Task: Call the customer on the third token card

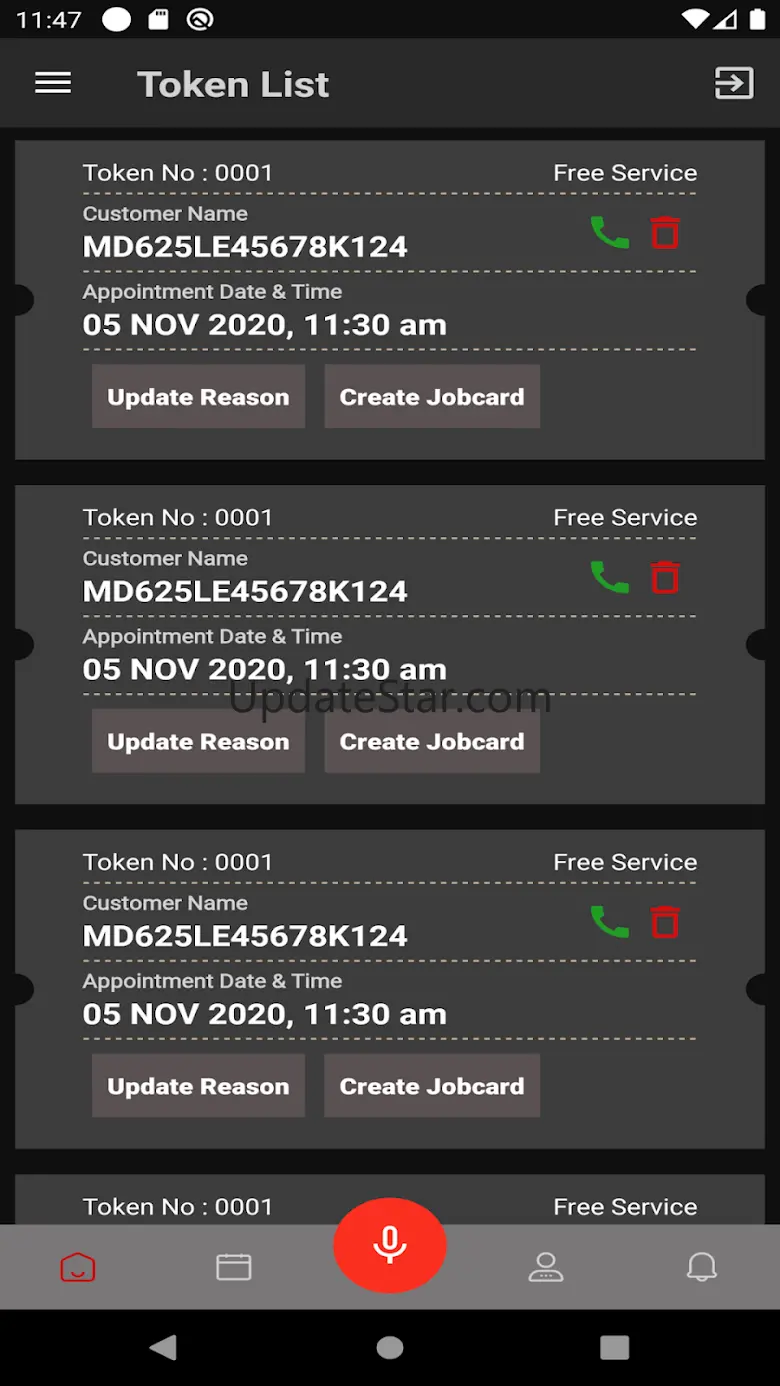Action: click(x=610, y=922)
